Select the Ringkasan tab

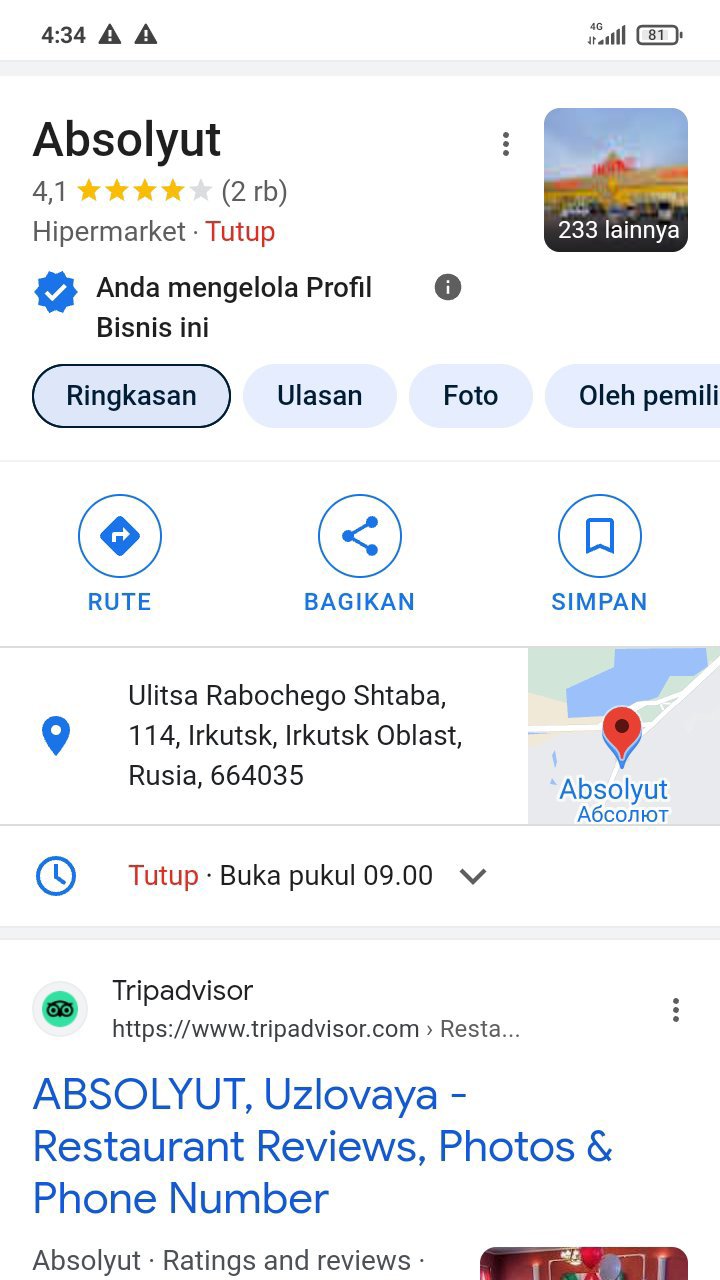click(x=132, y=396)
